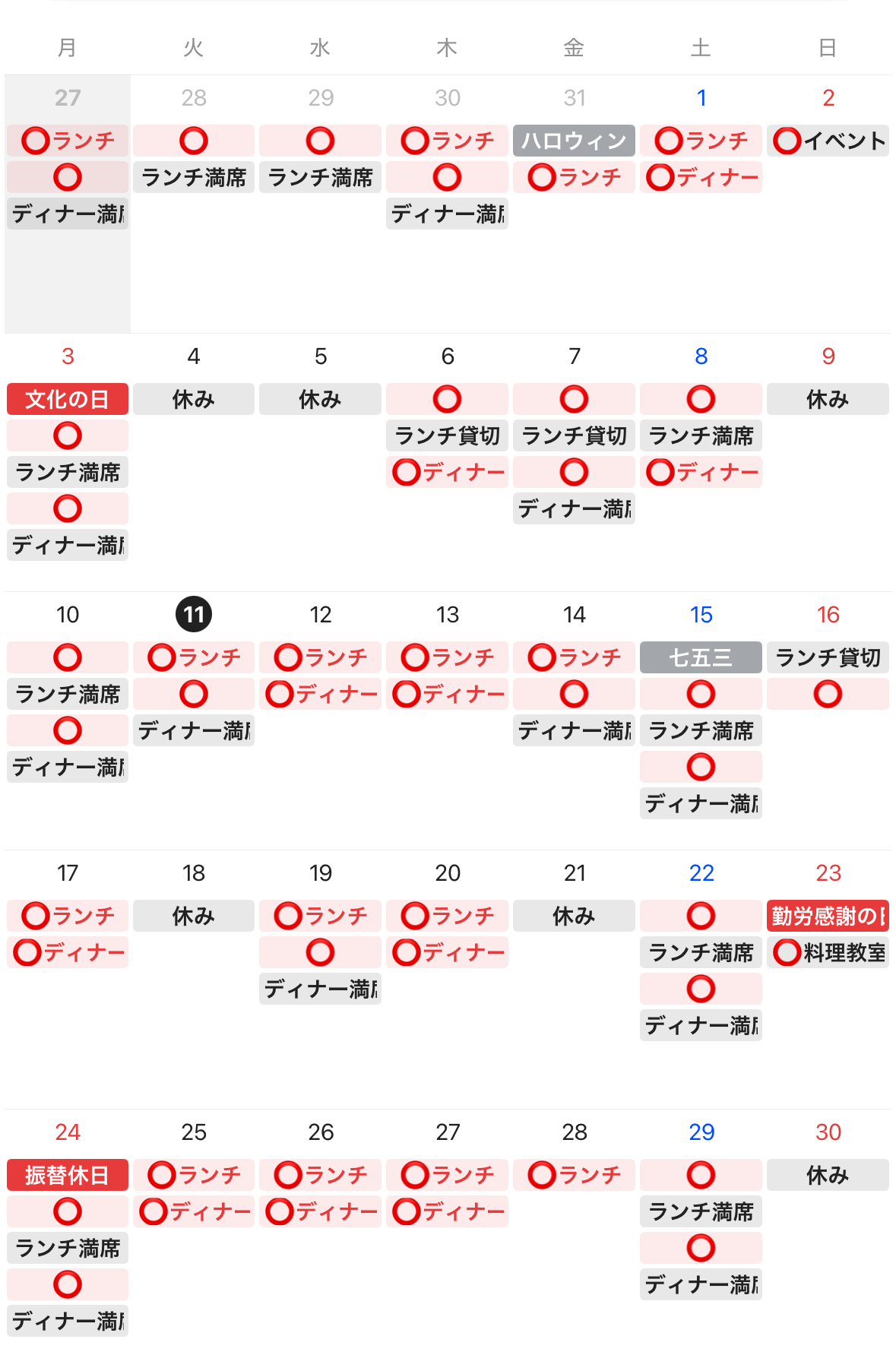
Task: Select today's date, the 11th
Action: [x=194, y=614]
